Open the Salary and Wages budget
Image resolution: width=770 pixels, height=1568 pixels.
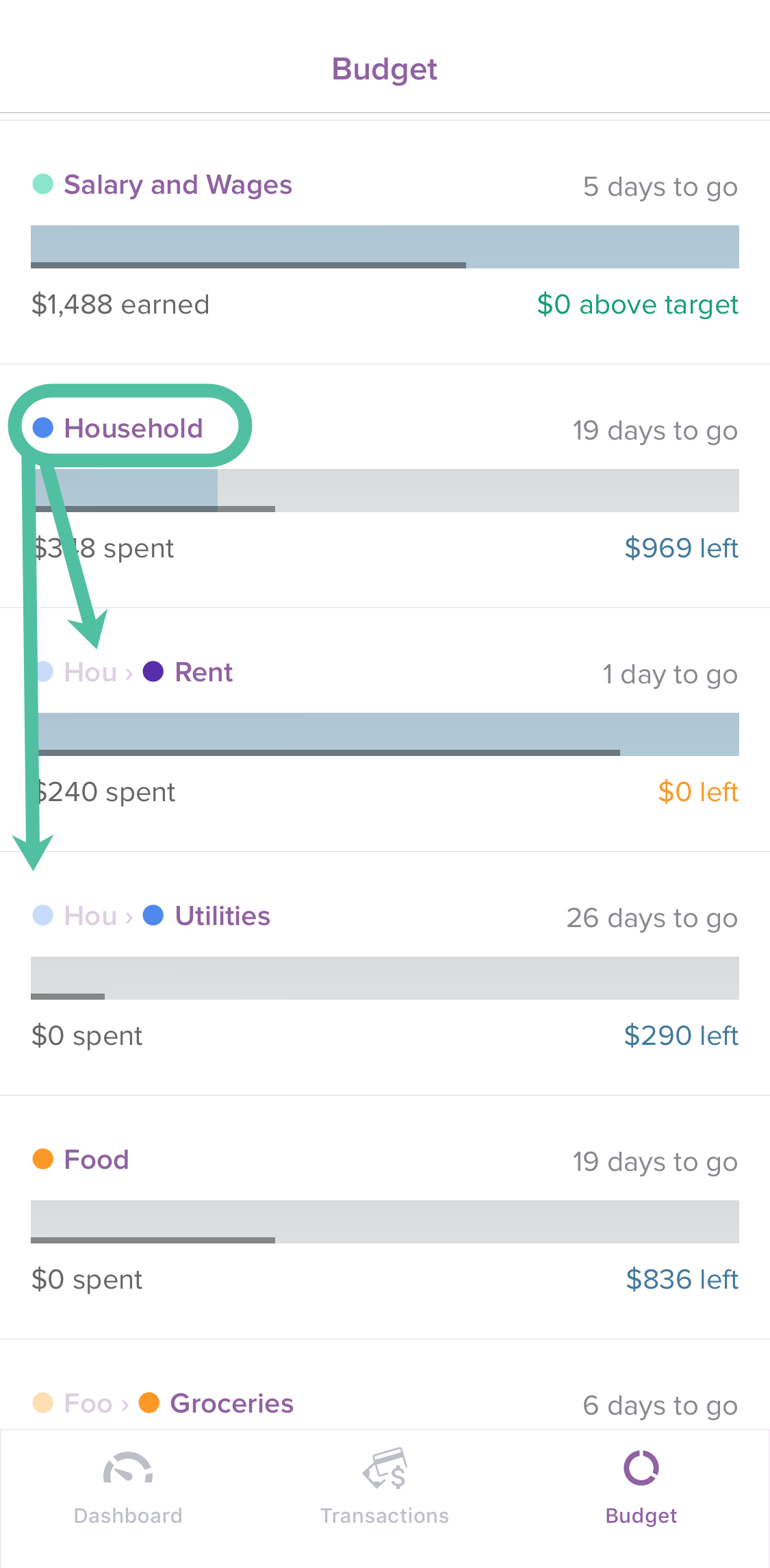point(178,186)
